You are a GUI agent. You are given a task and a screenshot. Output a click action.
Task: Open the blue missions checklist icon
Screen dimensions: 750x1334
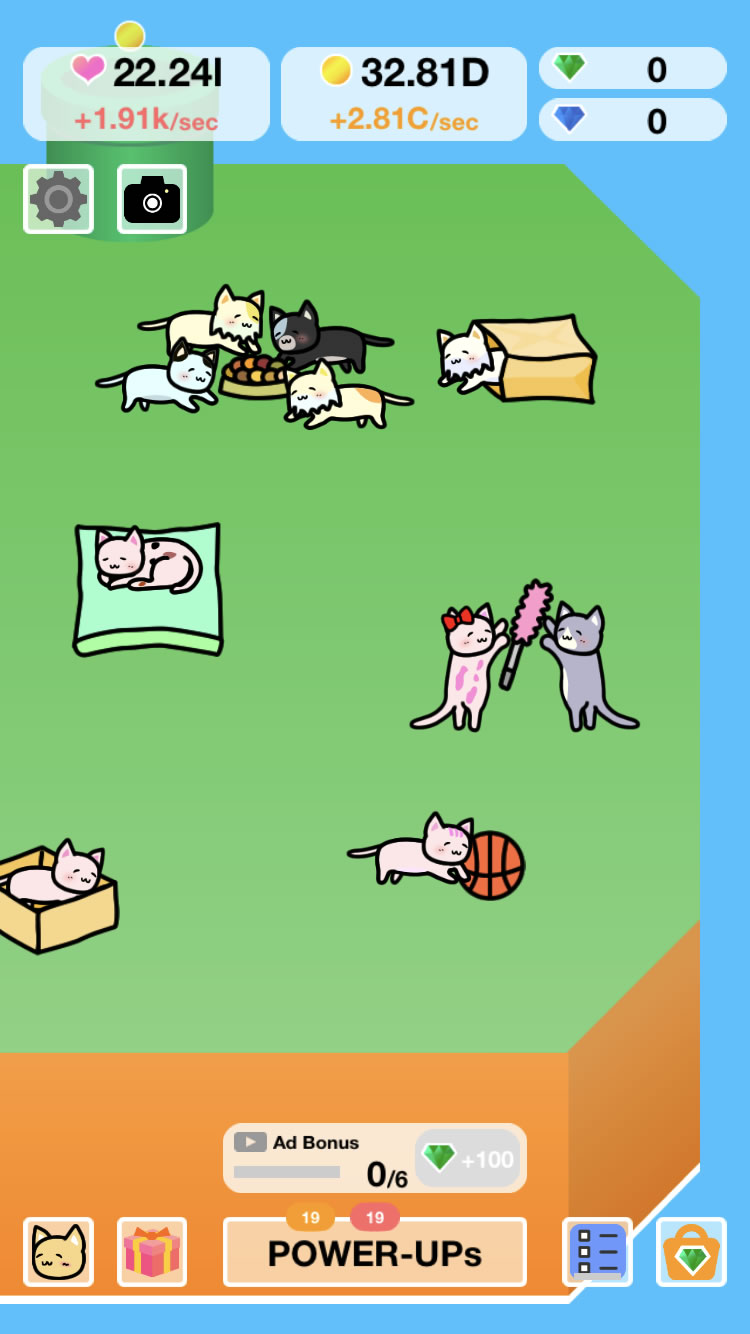tap(597, 1251)
